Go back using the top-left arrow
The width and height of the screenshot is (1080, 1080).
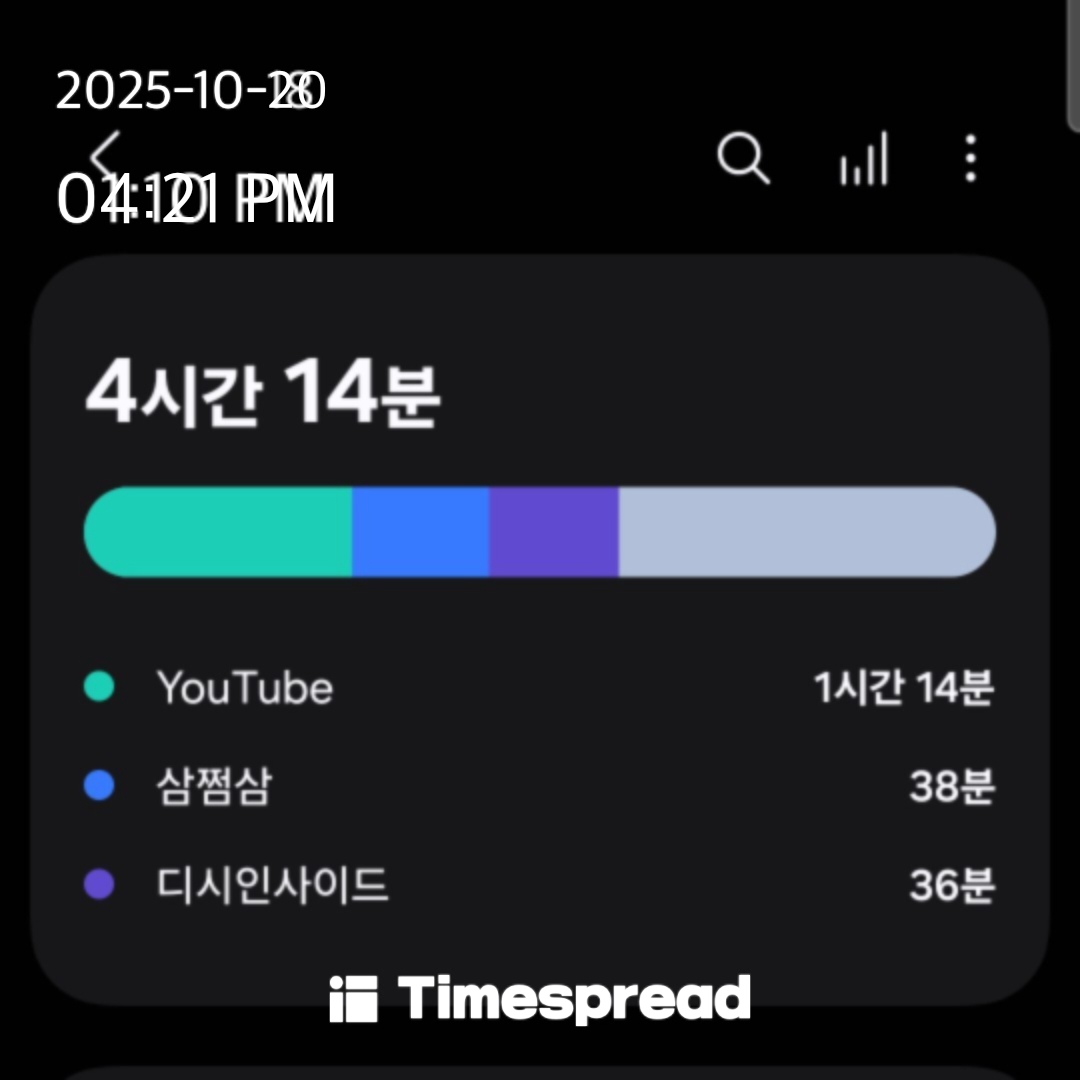click(105, 158)
